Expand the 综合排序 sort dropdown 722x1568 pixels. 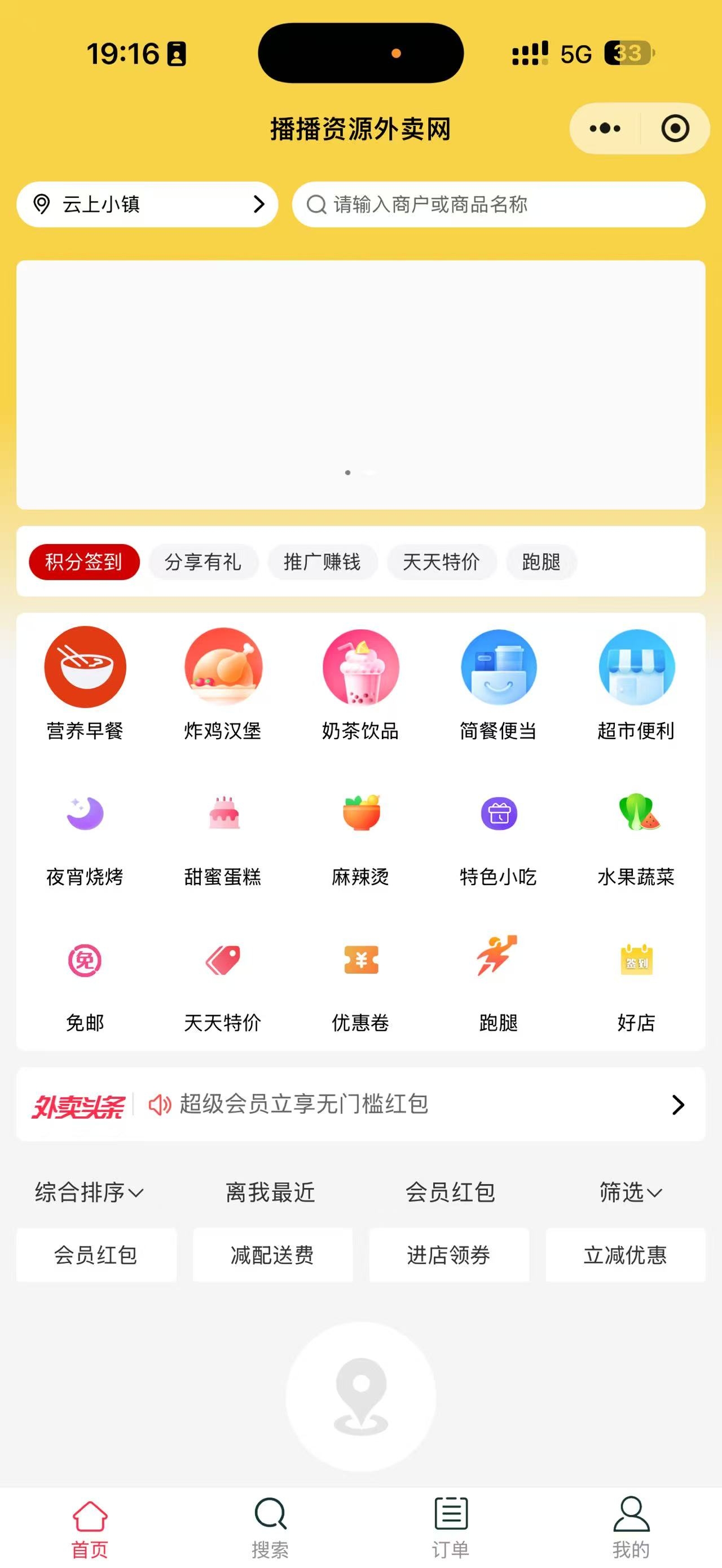pos(89,1192)
